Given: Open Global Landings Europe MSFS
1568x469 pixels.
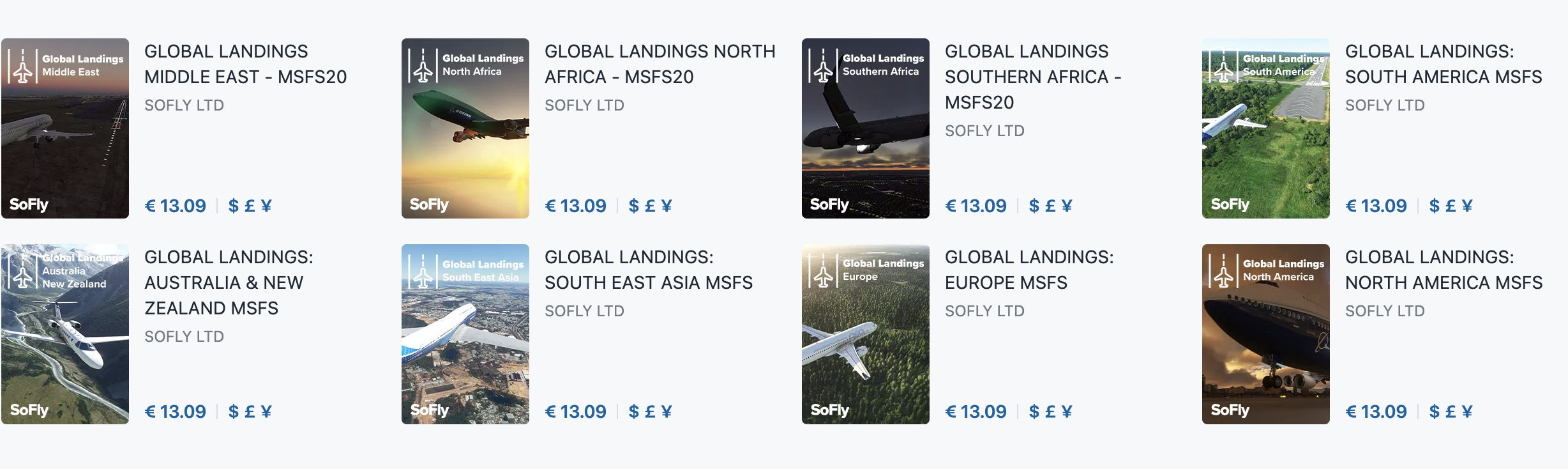Looking at the screenshot, I should pyautogui.click(x=1029, y=270).
